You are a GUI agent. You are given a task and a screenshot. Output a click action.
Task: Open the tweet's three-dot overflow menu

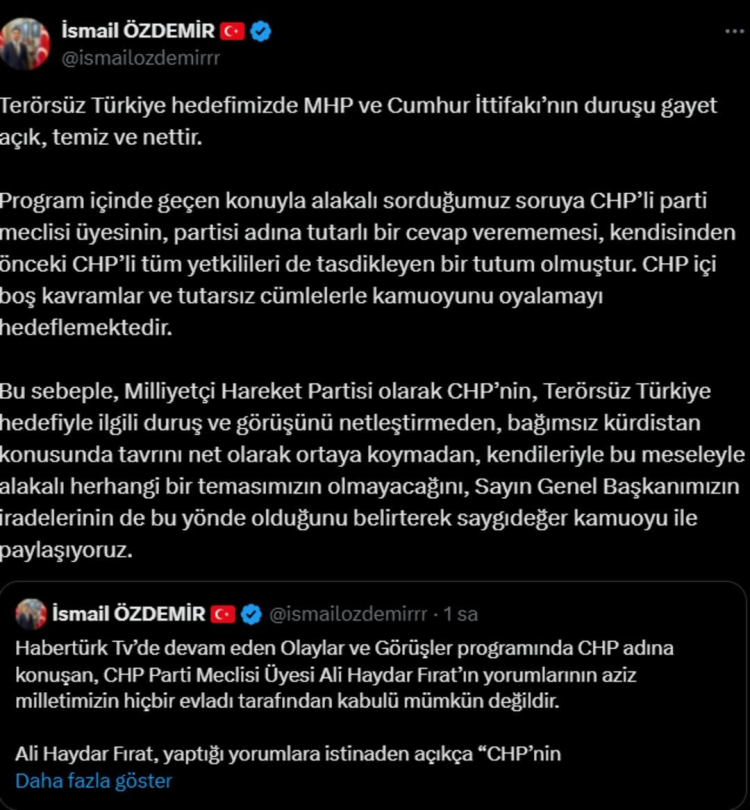732,31
